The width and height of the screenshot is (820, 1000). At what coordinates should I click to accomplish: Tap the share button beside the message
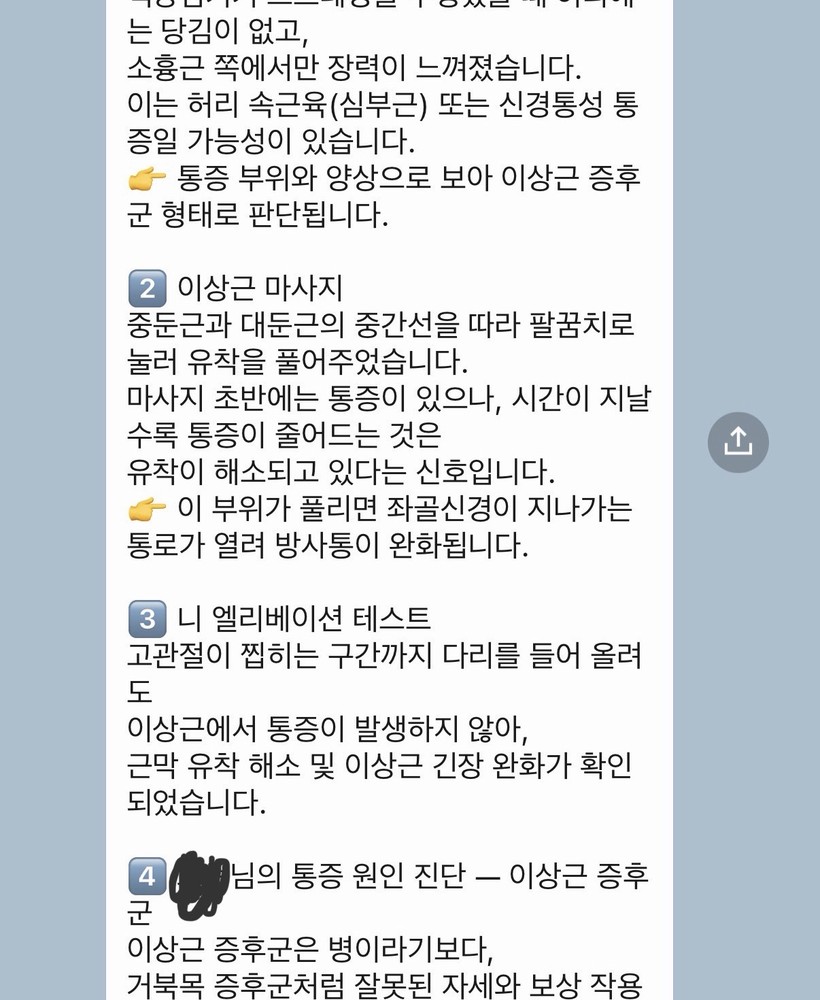pyautogui.click(x=738, y=442)
